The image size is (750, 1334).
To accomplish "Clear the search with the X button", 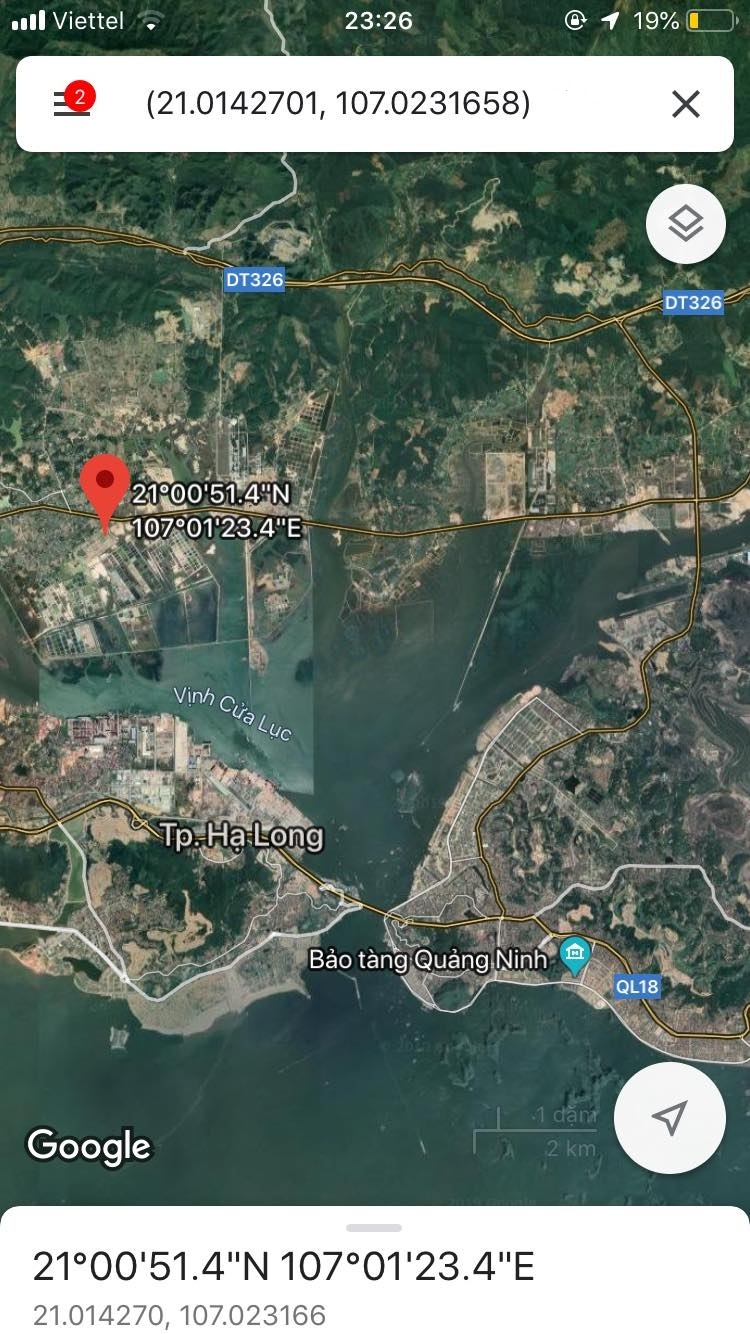I will coord(685,104).
